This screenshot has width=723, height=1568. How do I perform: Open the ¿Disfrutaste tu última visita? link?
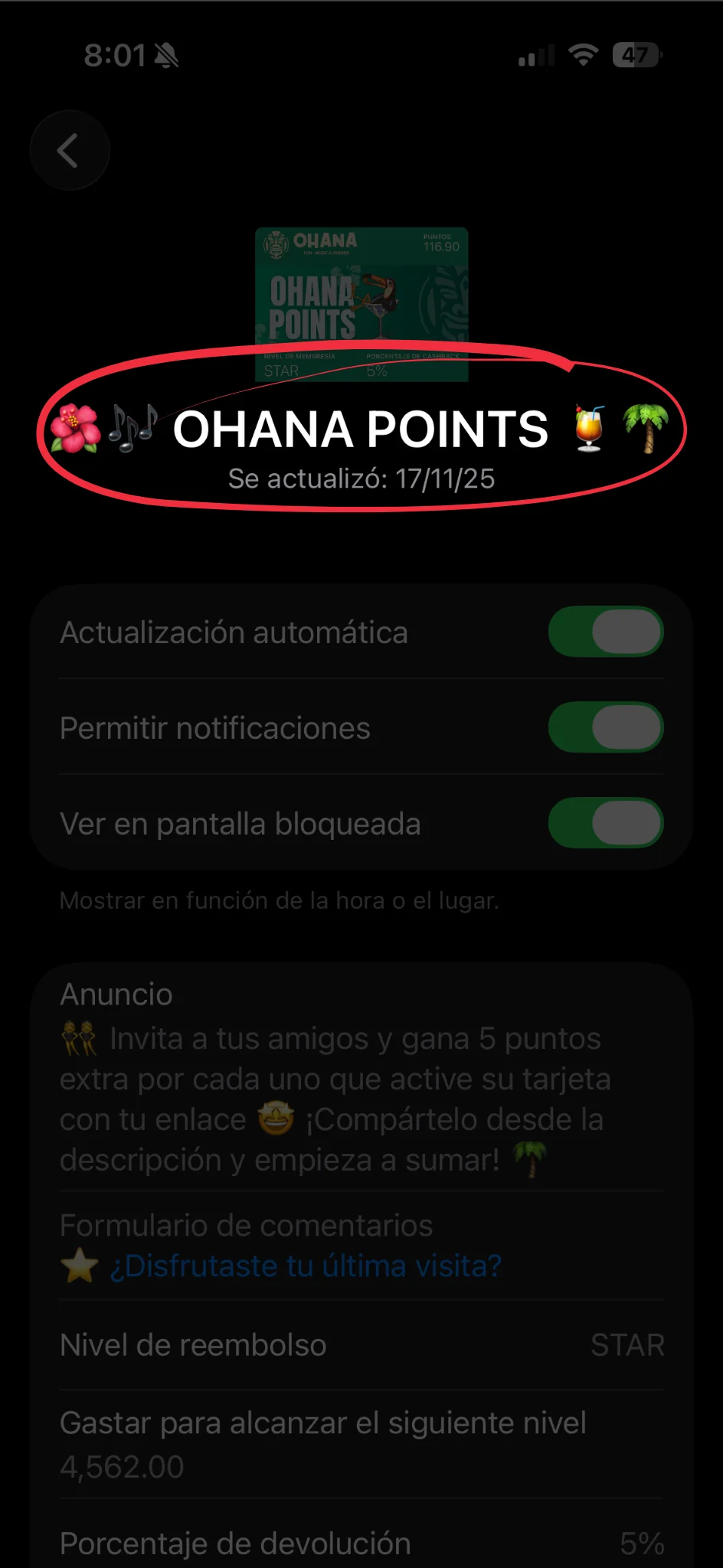[x=305, y=1266]
